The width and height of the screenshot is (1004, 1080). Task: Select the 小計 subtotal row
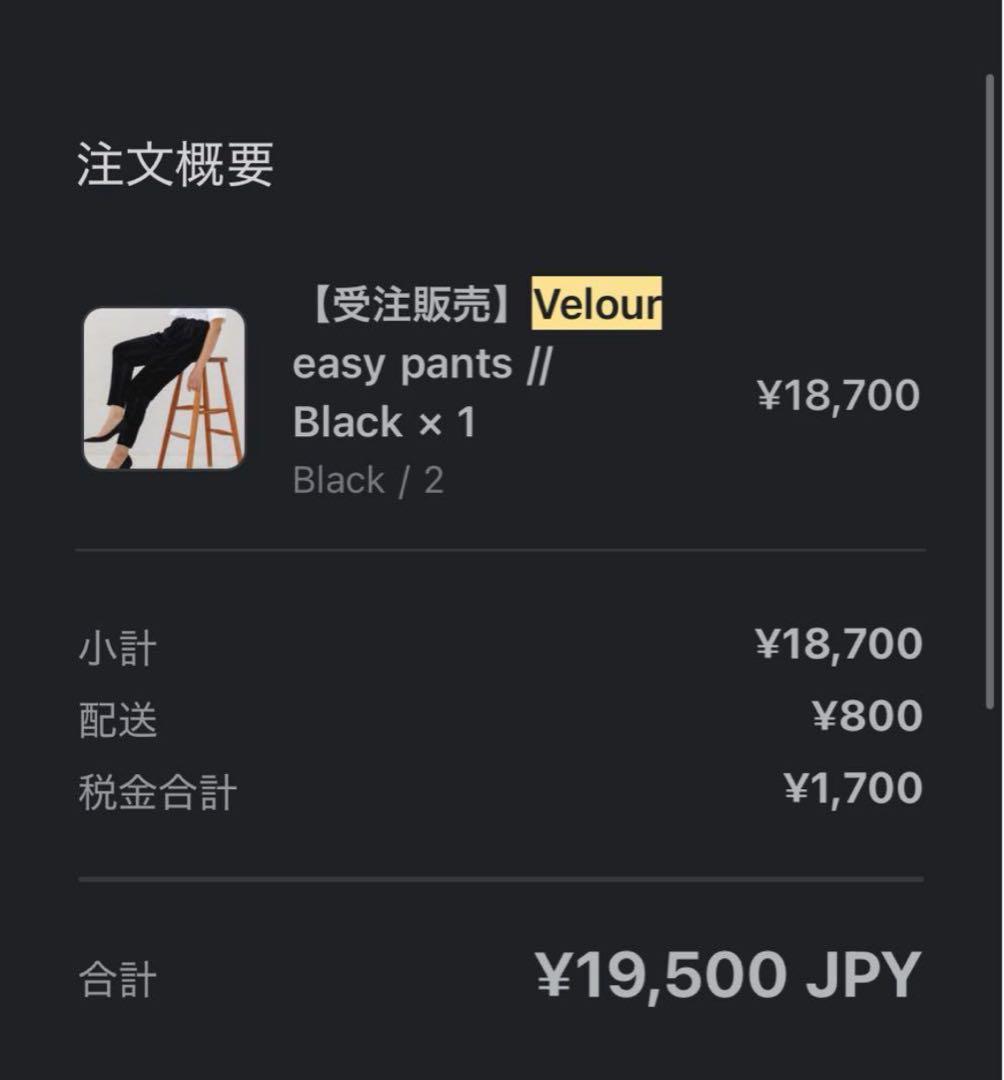point(115,647)
